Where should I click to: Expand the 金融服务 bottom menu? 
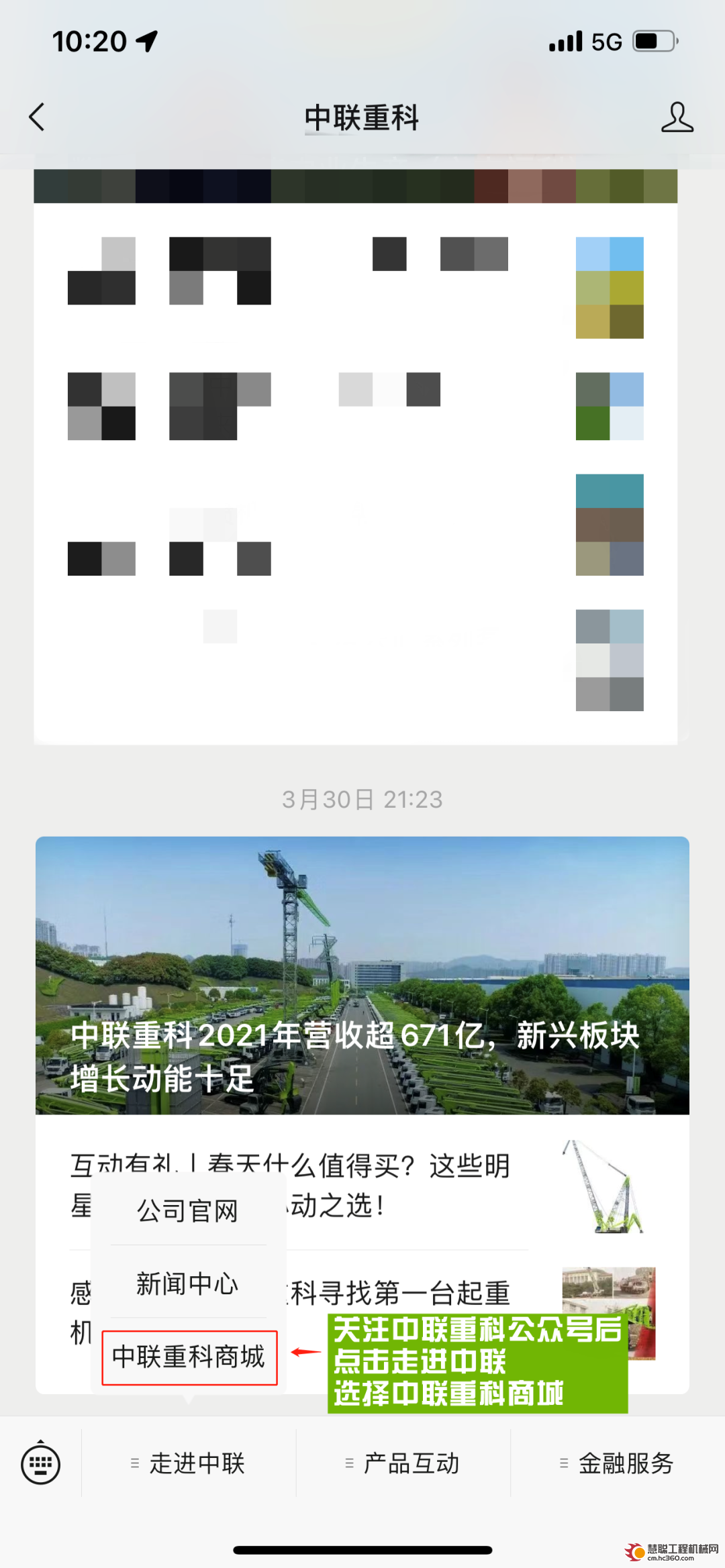(x=618, y=1463)
